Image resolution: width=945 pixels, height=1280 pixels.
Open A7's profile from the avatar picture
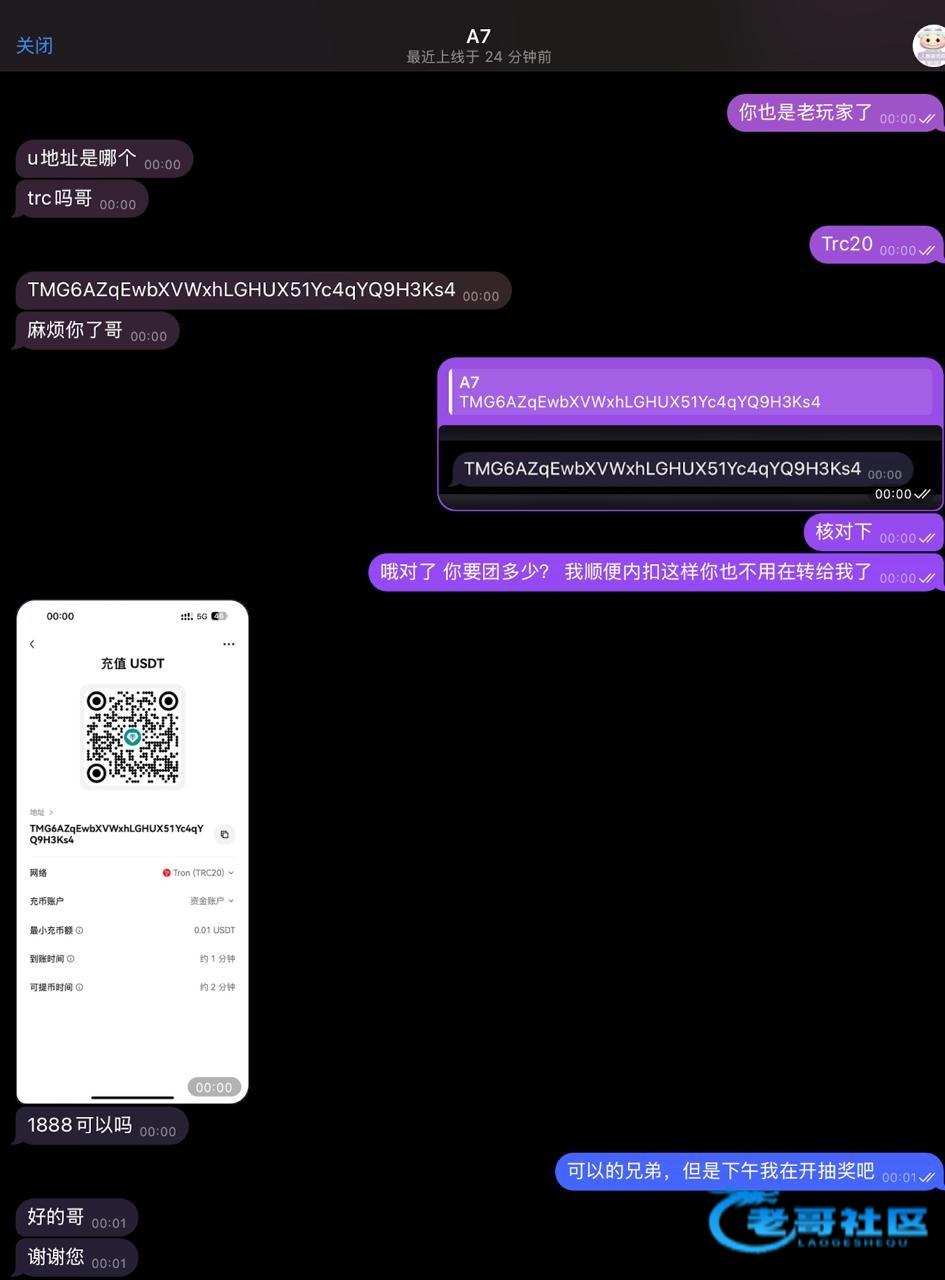929,45
